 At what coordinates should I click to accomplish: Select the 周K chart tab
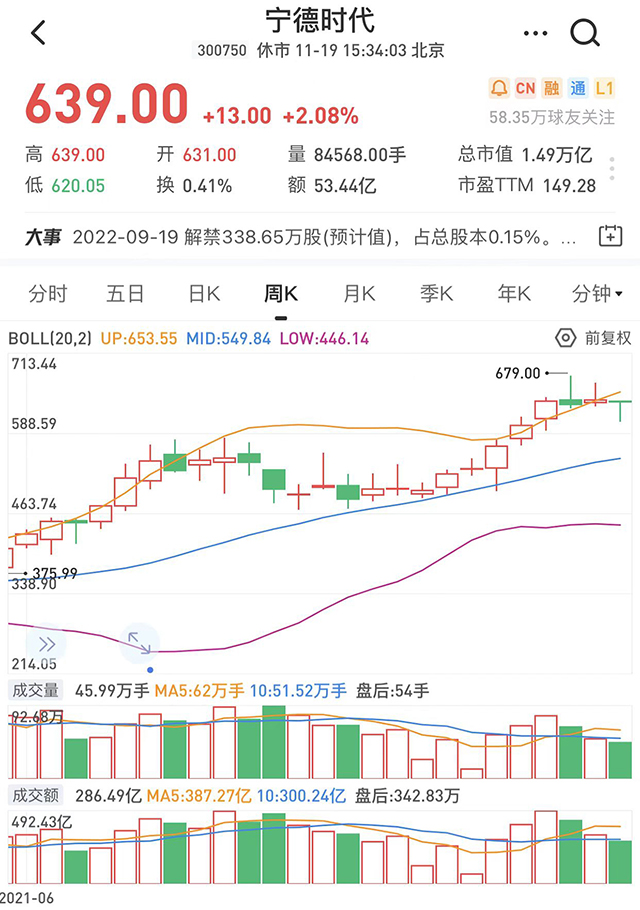pos(281,294)
